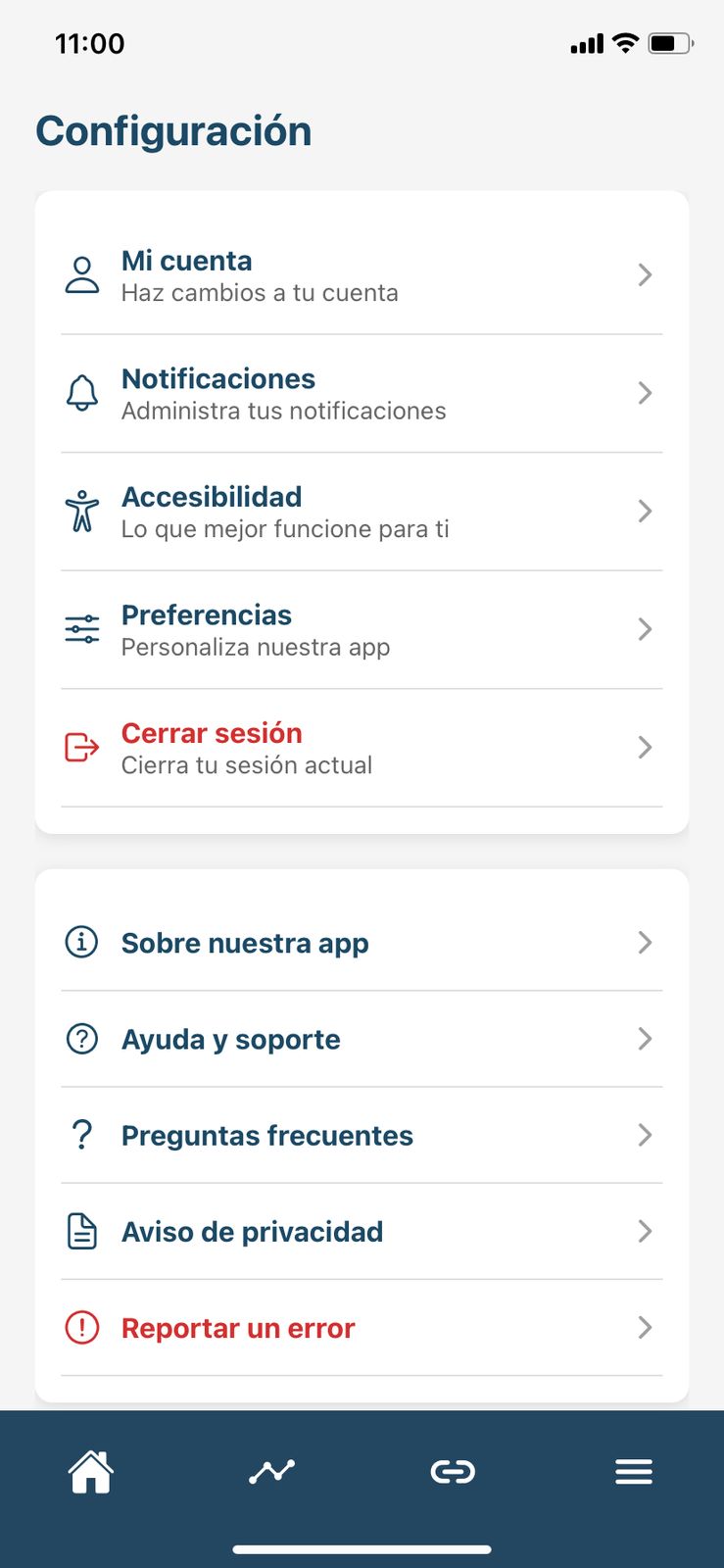
Task: Select Reportar un error
Action: (361, 1328)
